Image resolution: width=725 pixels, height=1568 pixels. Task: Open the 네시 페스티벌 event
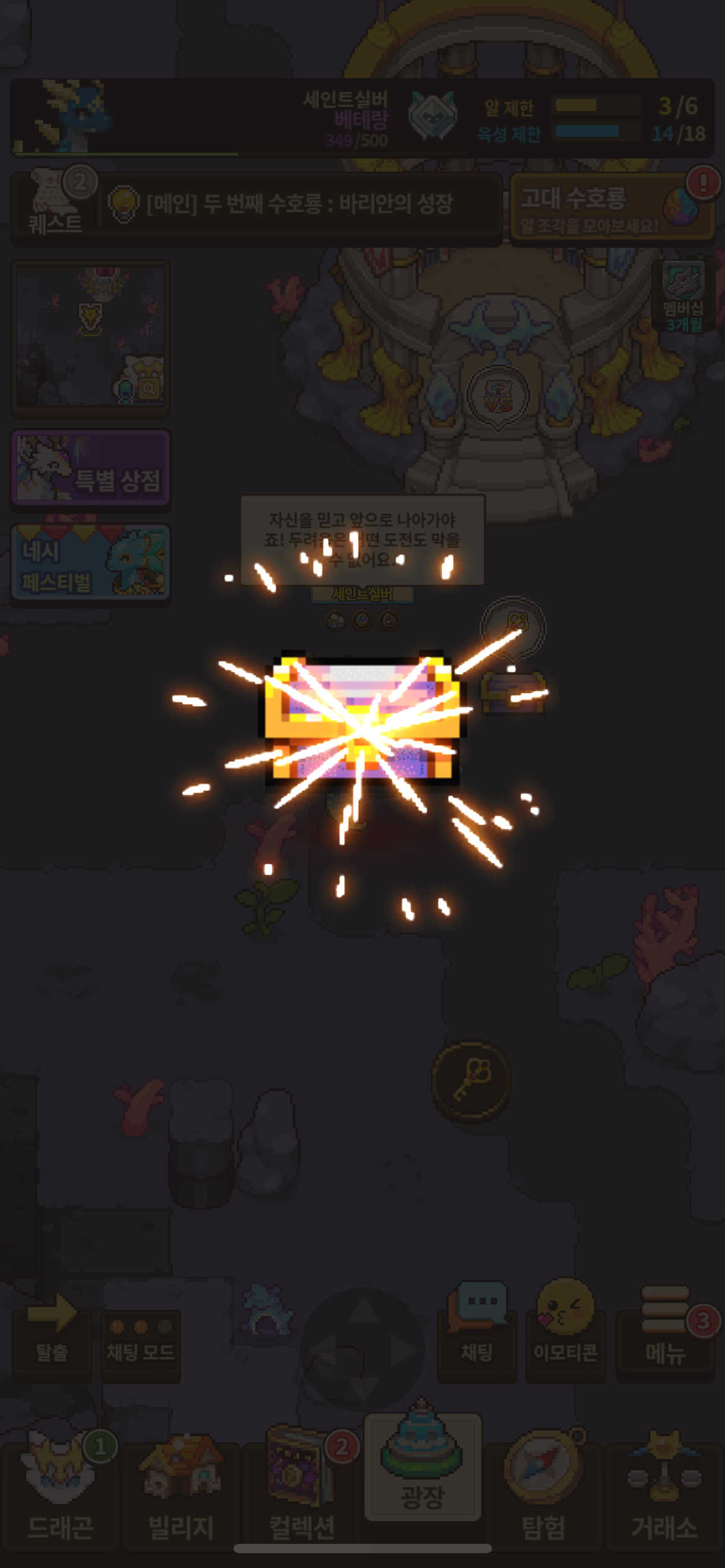tap(91, 563)
